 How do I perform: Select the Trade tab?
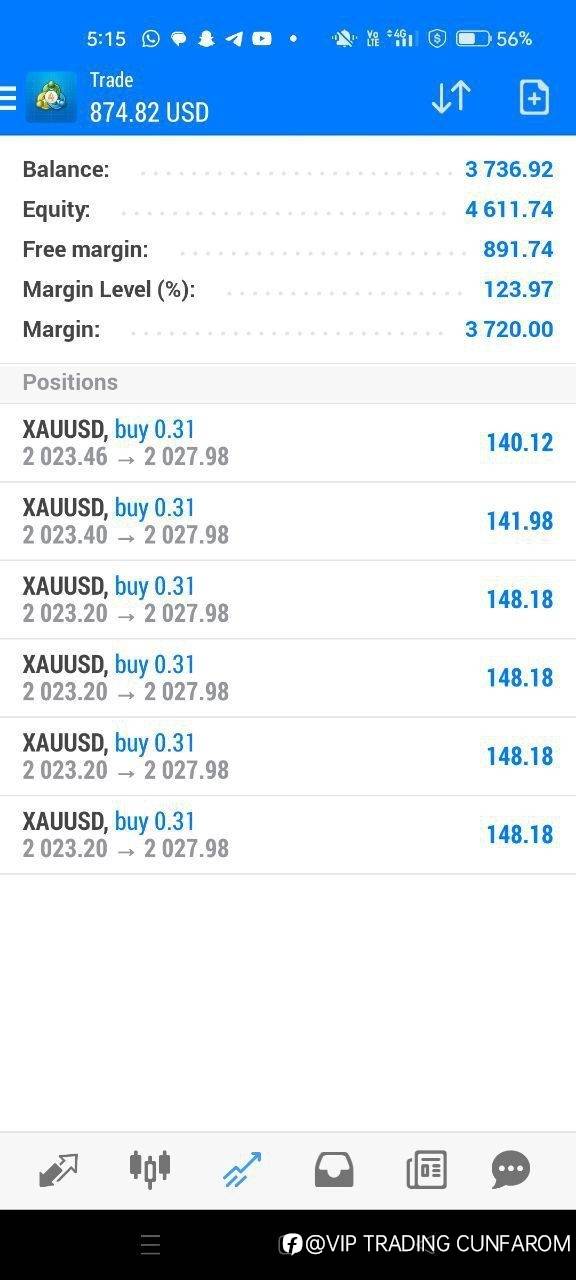[x=242, y=1169]
